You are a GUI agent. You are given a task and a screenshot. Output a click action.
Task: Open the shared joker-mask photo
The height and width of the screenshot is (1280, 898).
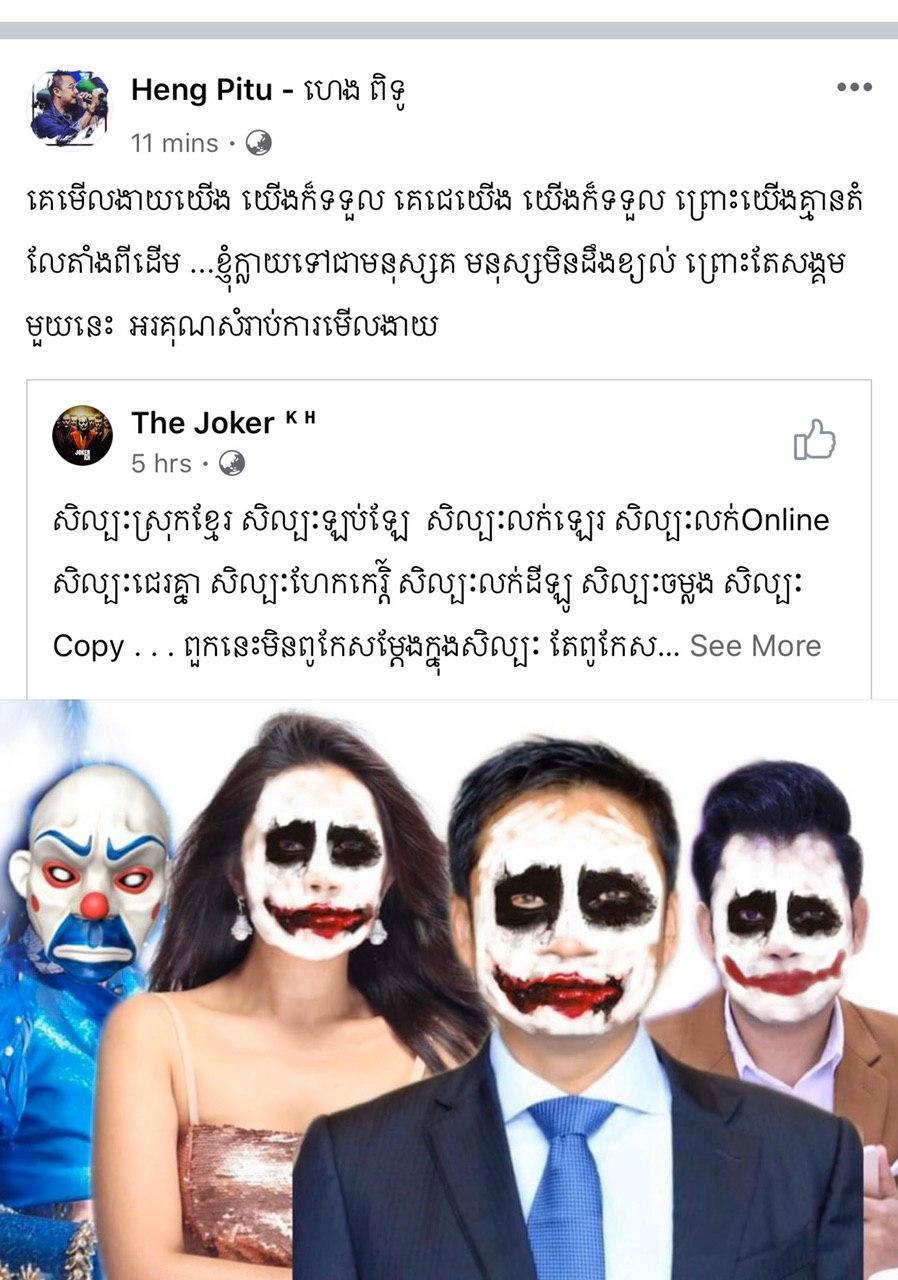point(449,988)
